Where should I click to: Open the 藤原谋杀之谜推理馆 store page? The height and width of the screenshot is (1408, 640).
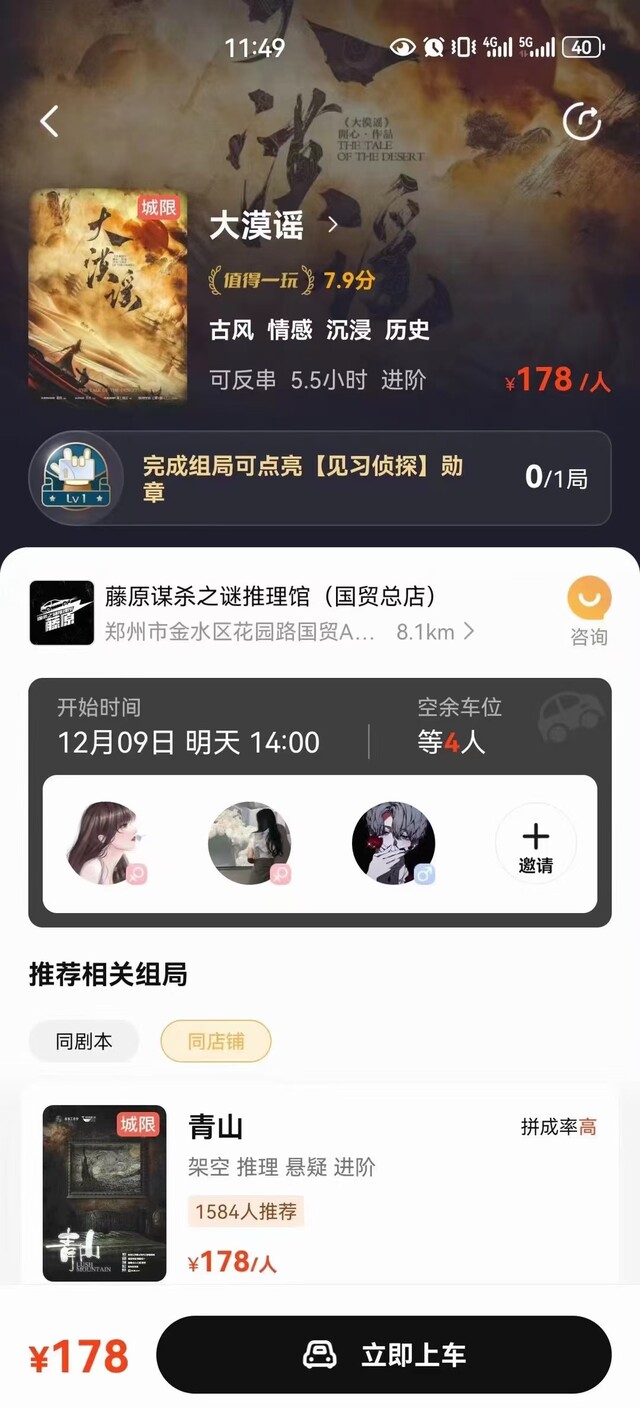tap(270, 613)
